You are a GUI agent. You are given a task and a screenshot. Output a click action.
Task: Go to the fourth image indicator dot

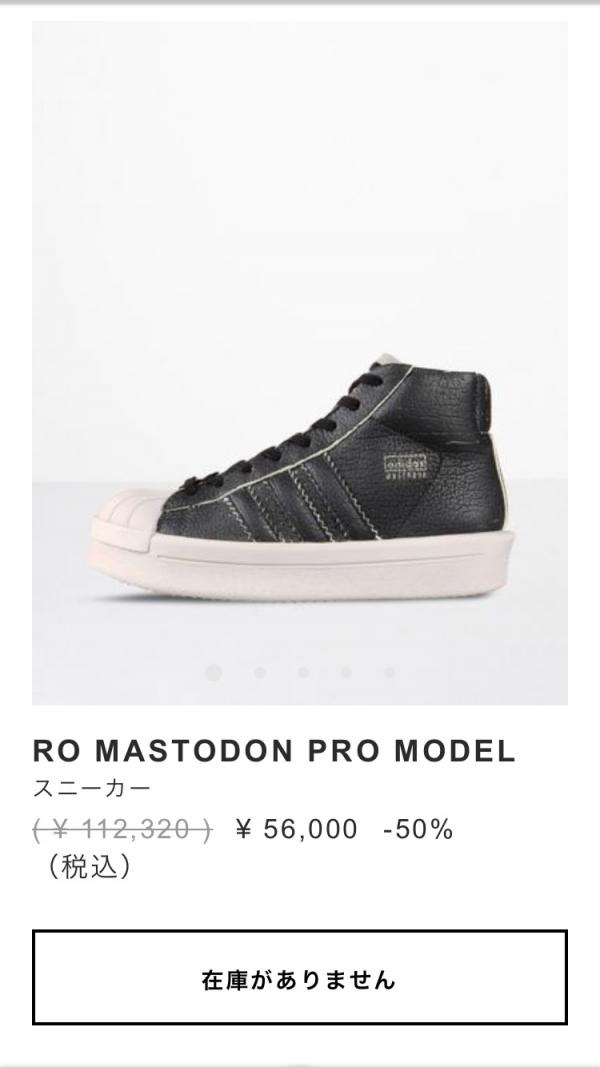coord(346,673)
